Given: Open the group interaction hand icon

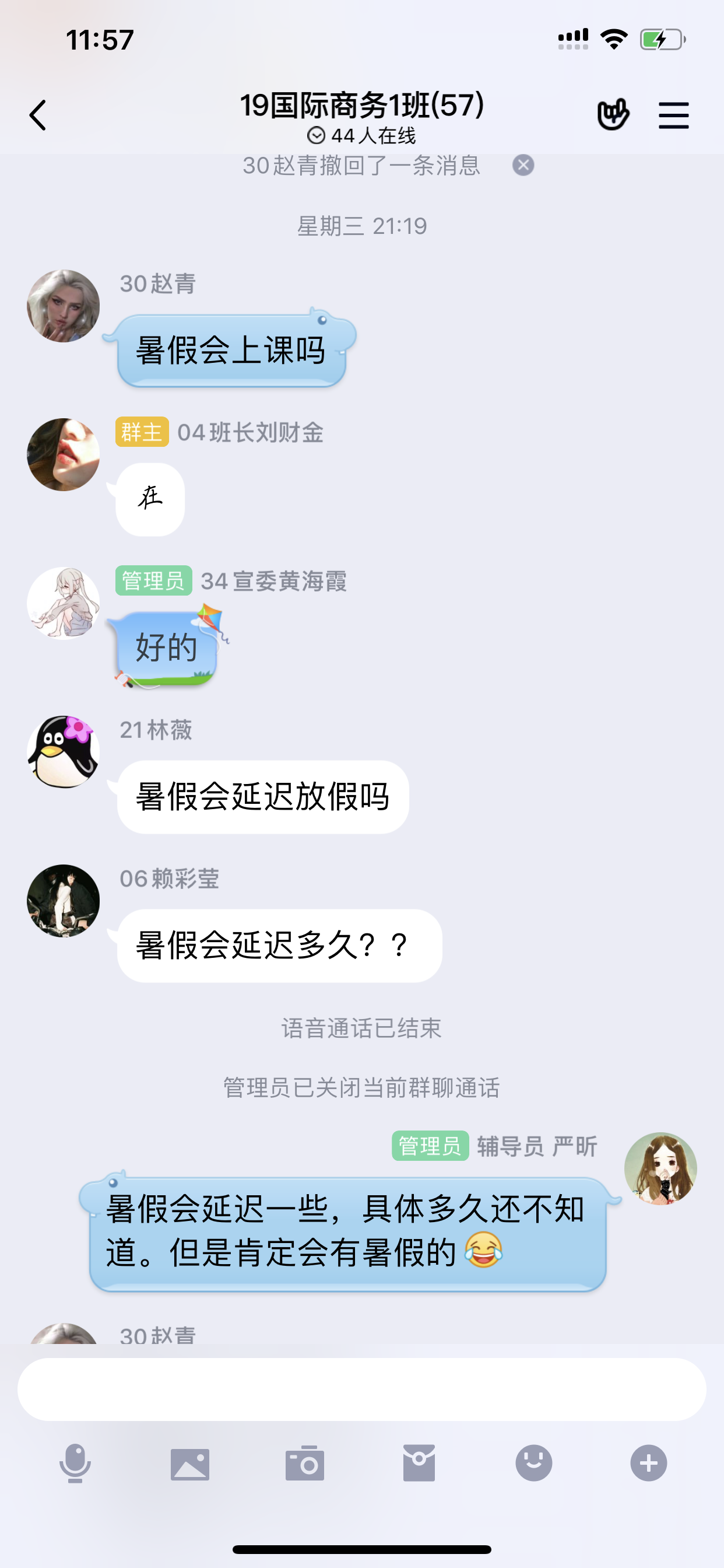Looking at the screenshot, I should [613, 114].
